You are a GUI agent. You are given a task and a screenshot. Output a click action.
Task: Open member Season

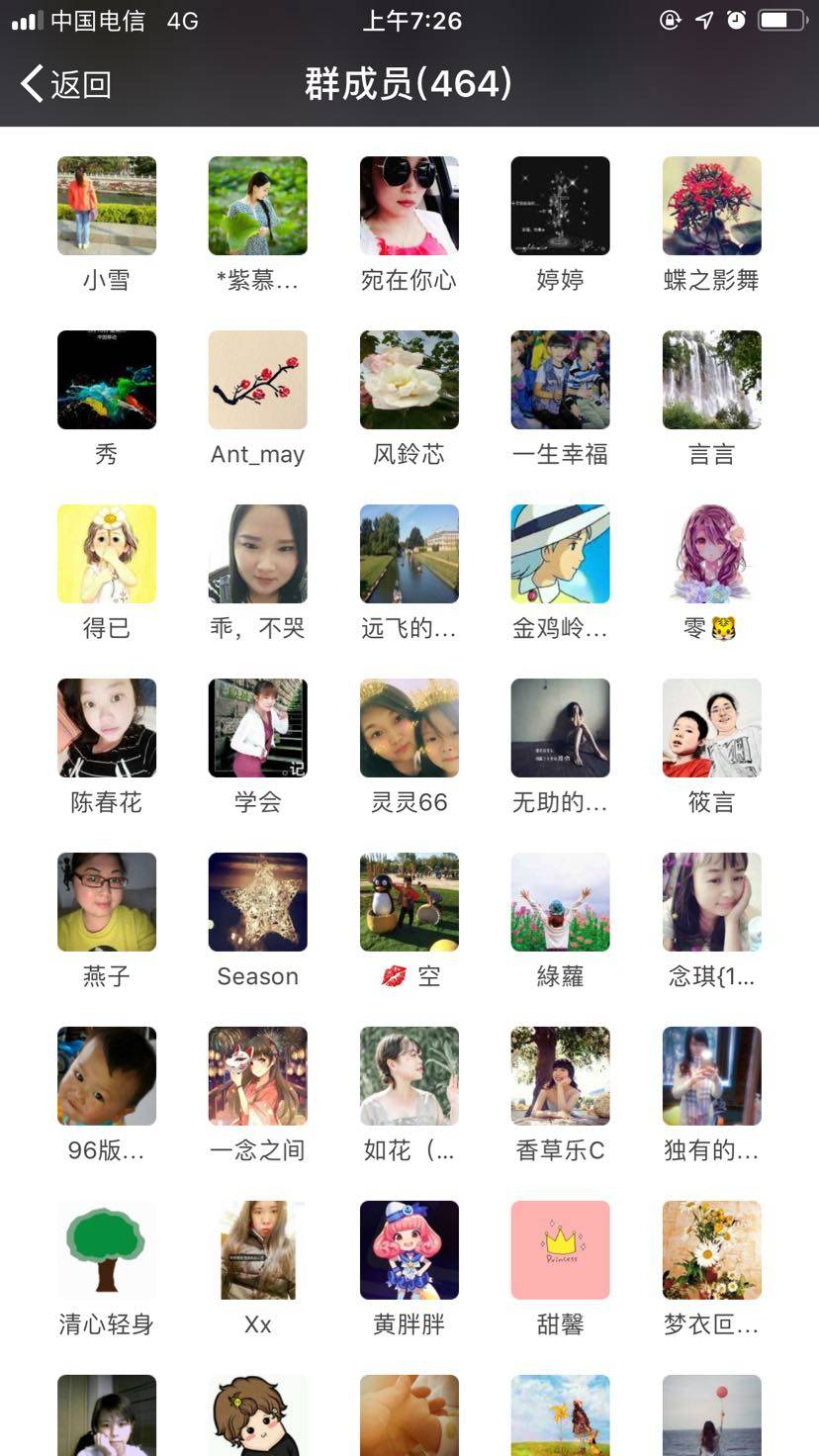257,902
